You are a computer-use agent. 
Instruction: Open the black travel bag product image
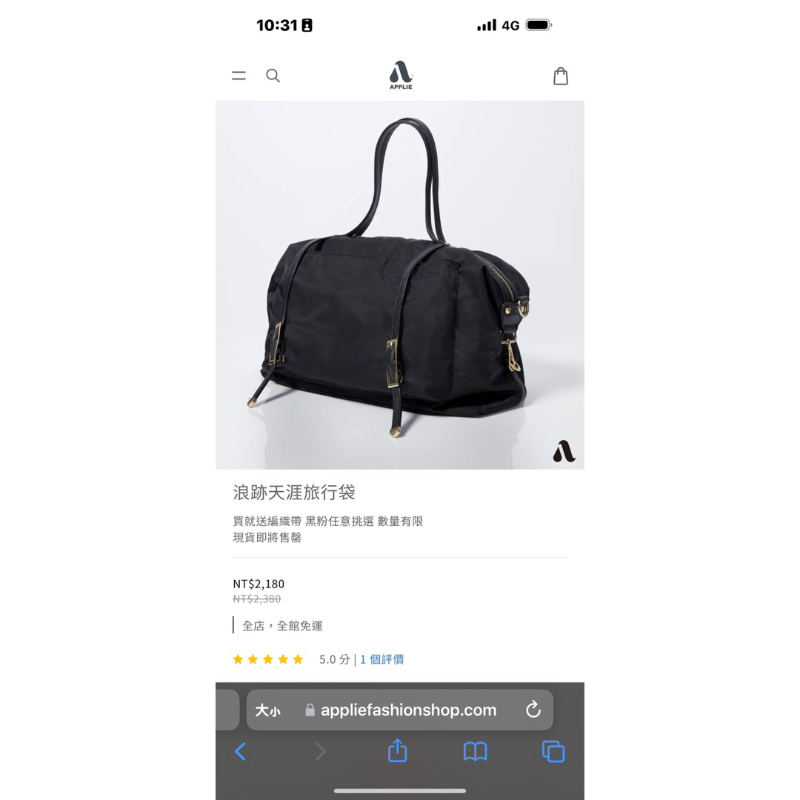click(400, 285)
